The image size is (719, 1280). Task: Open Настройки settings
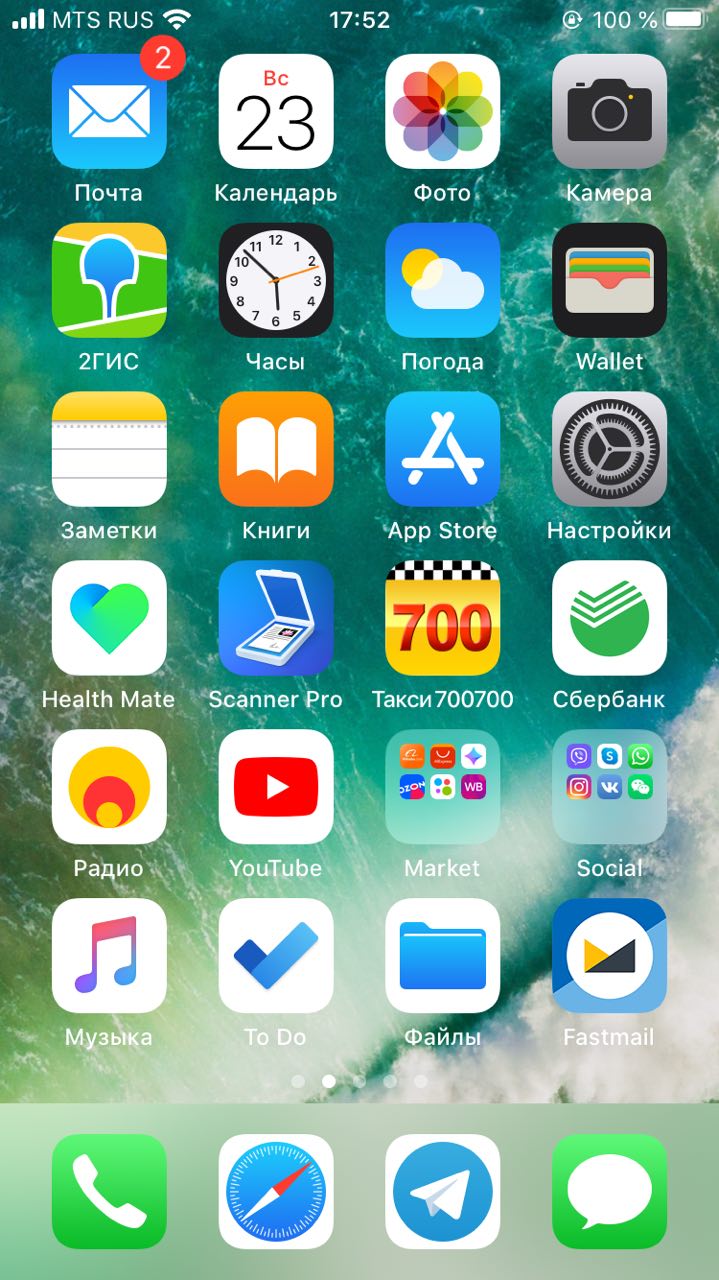(609, 449)
